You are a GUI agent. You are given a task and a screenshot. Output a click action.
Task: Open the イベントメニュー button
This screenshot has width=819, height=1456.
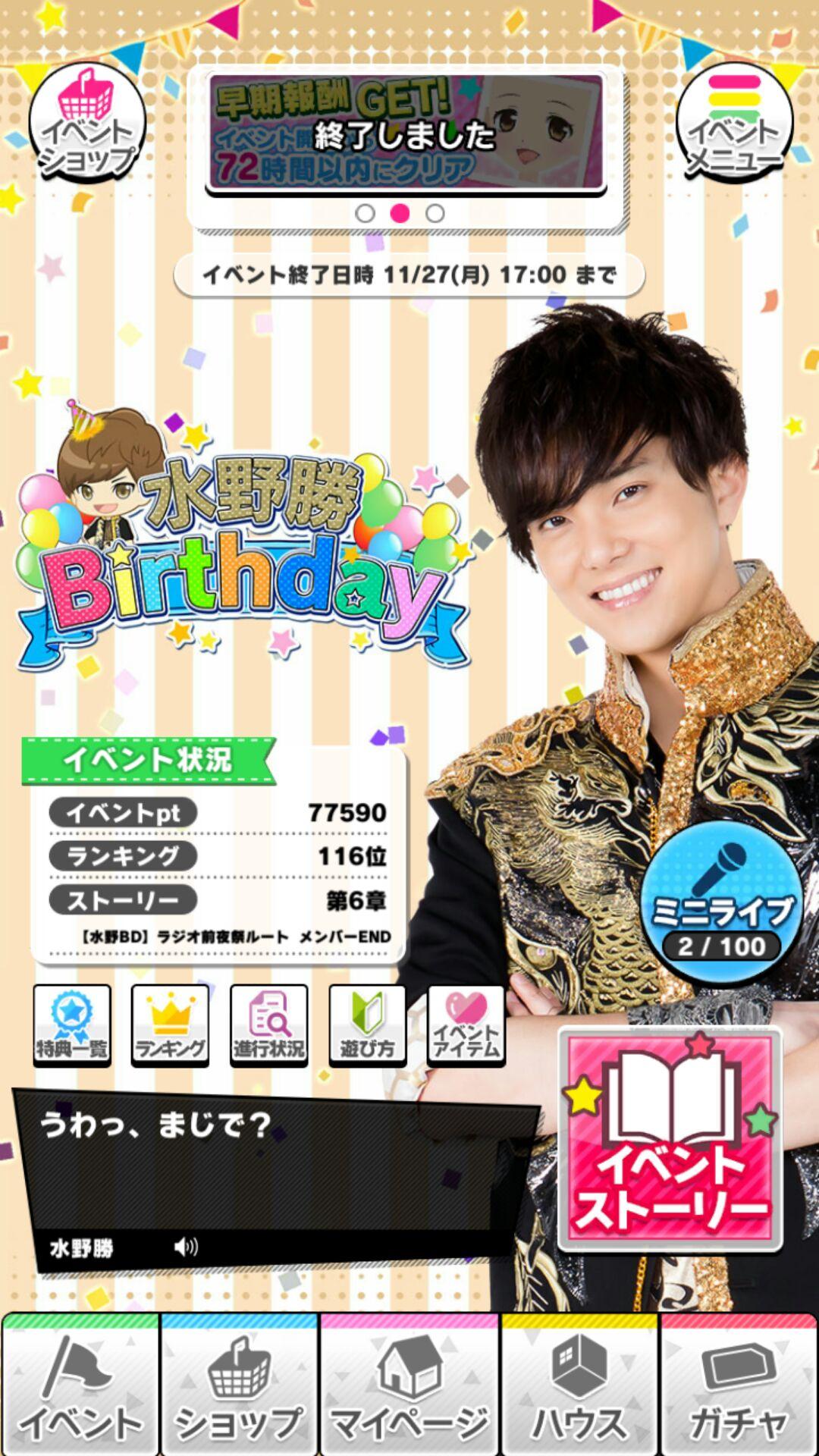pyautogui.click(x=733, y=123)
